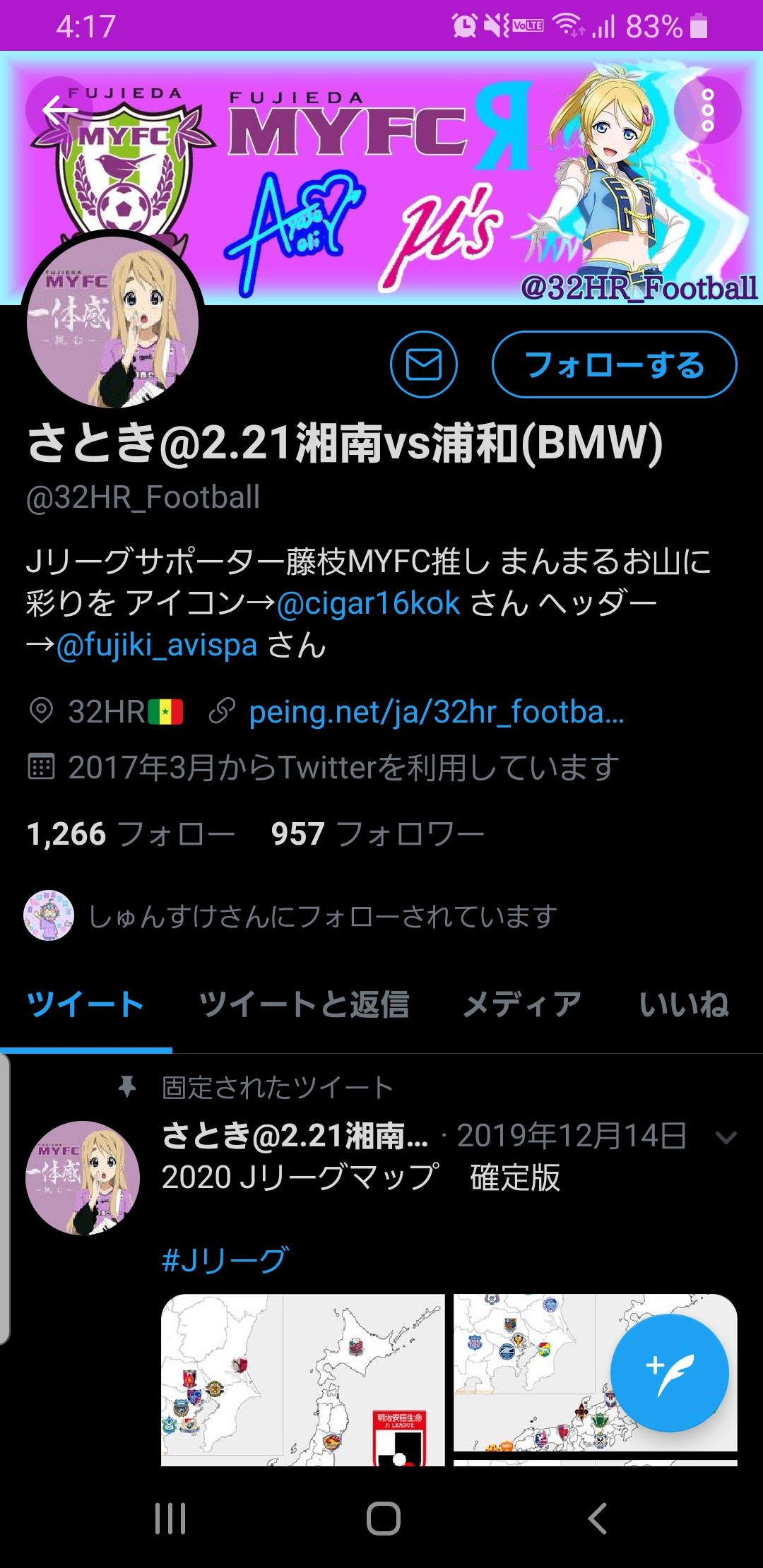Screen dimensions: 763x1568
Task: Switch to the いいね tab
Action: pos(683,1004)
